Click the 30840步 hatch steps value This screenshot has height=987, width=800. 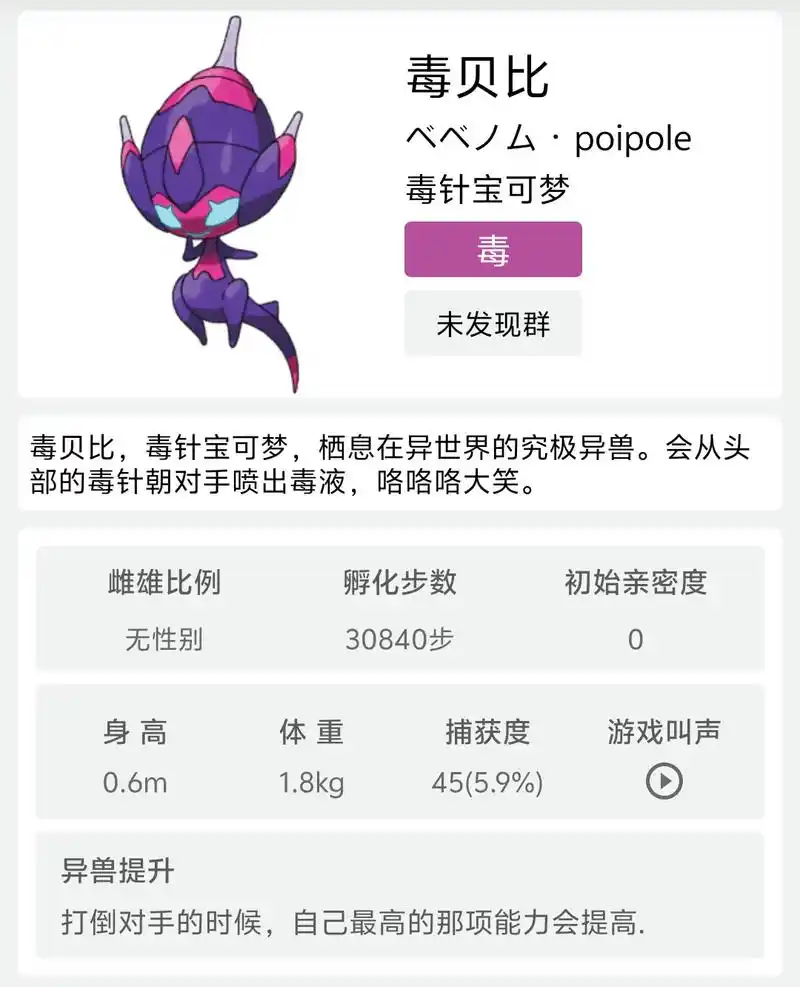(x=398, y=638)
